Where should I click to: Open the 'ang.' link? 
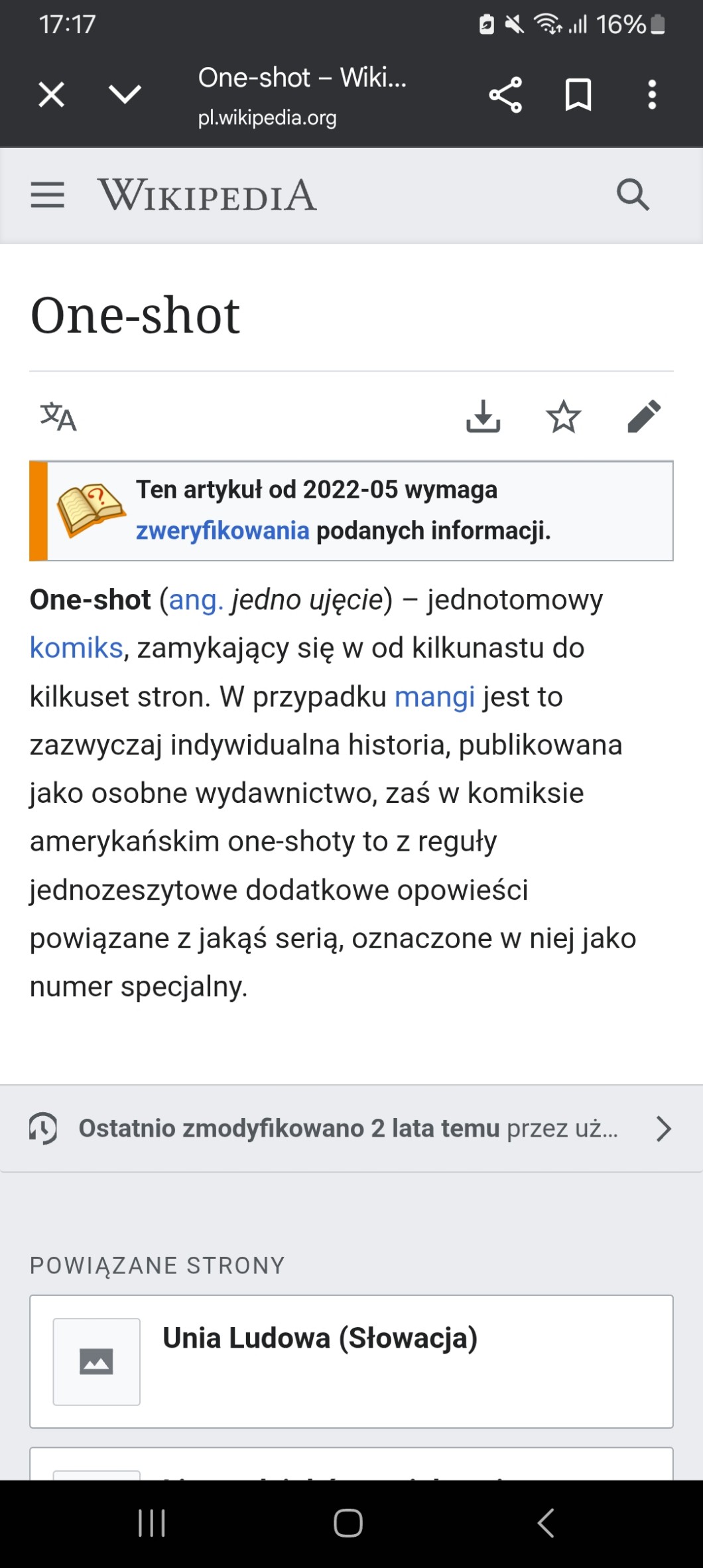pos(196,600)
